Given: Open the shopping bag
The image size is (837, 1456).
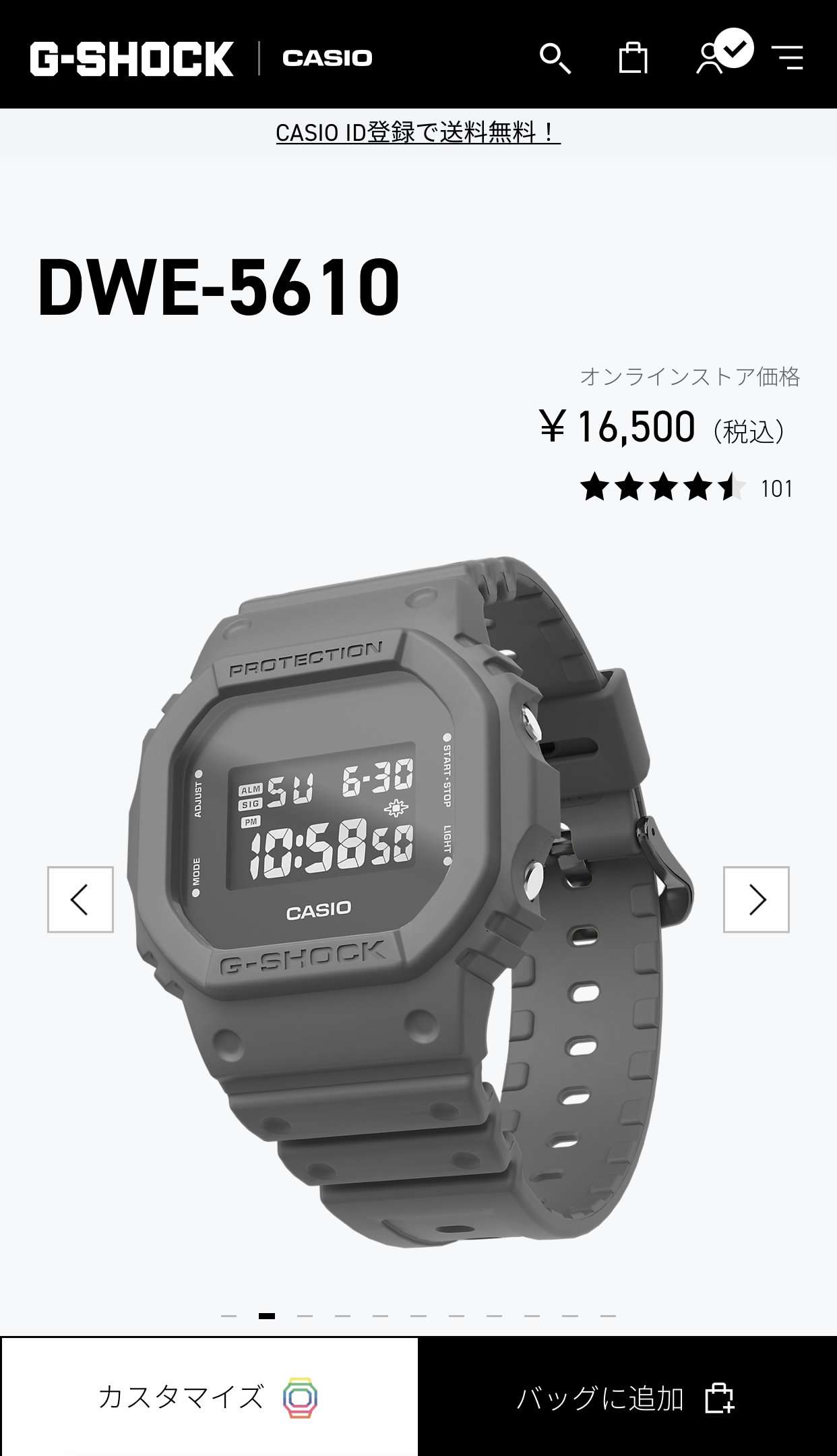Looking at the screenshot, I should 633,58.
